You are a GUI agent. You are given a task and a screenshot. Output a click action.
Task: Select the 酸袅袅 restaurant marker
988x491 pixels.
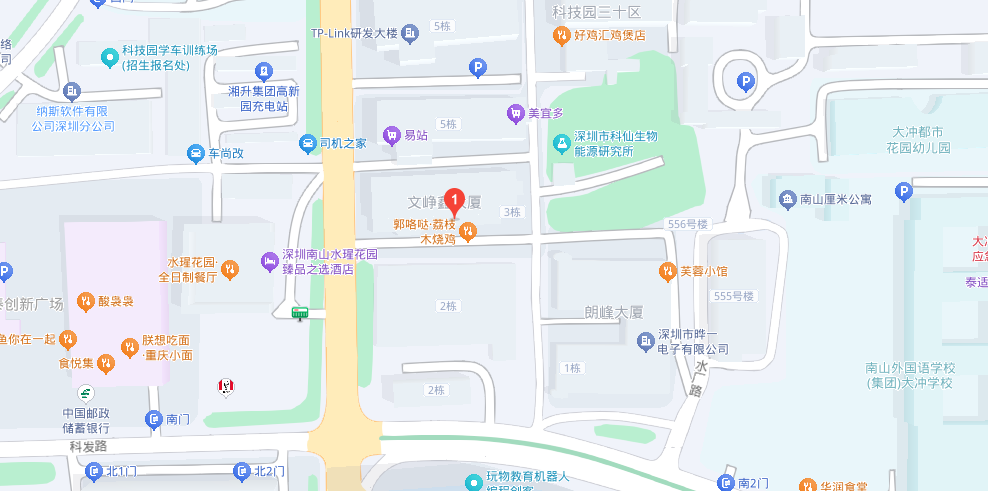(x=85, y=301)
